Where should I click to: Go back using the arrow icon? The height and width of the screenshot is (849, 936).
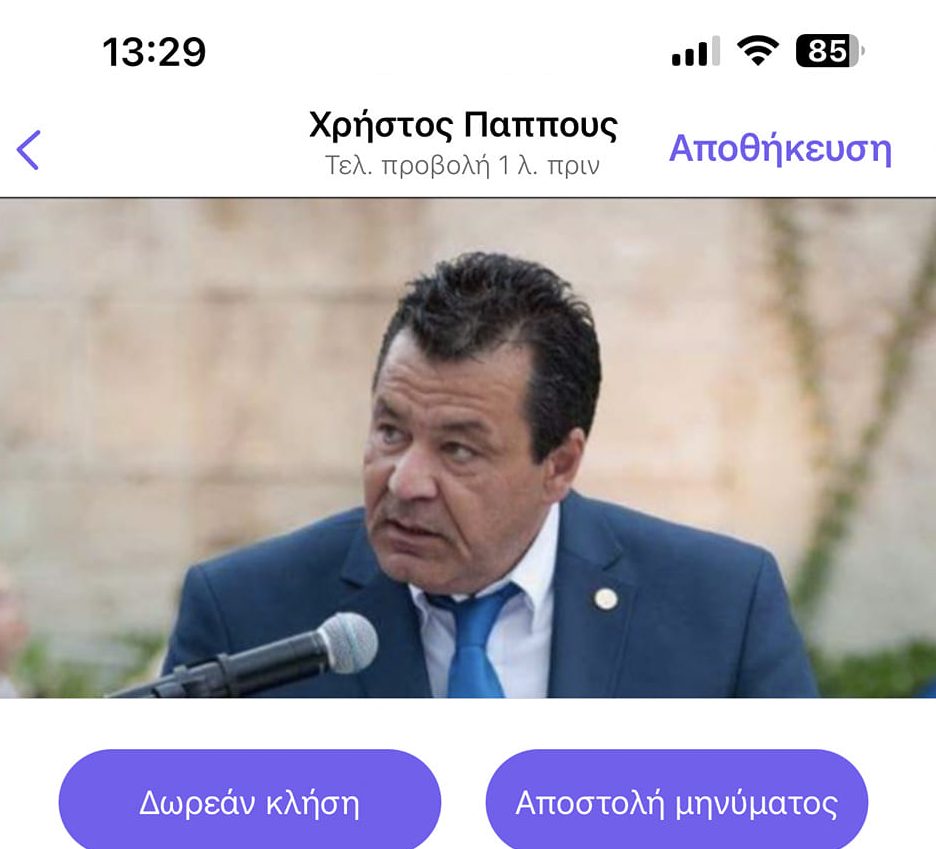tap(28, 150)
